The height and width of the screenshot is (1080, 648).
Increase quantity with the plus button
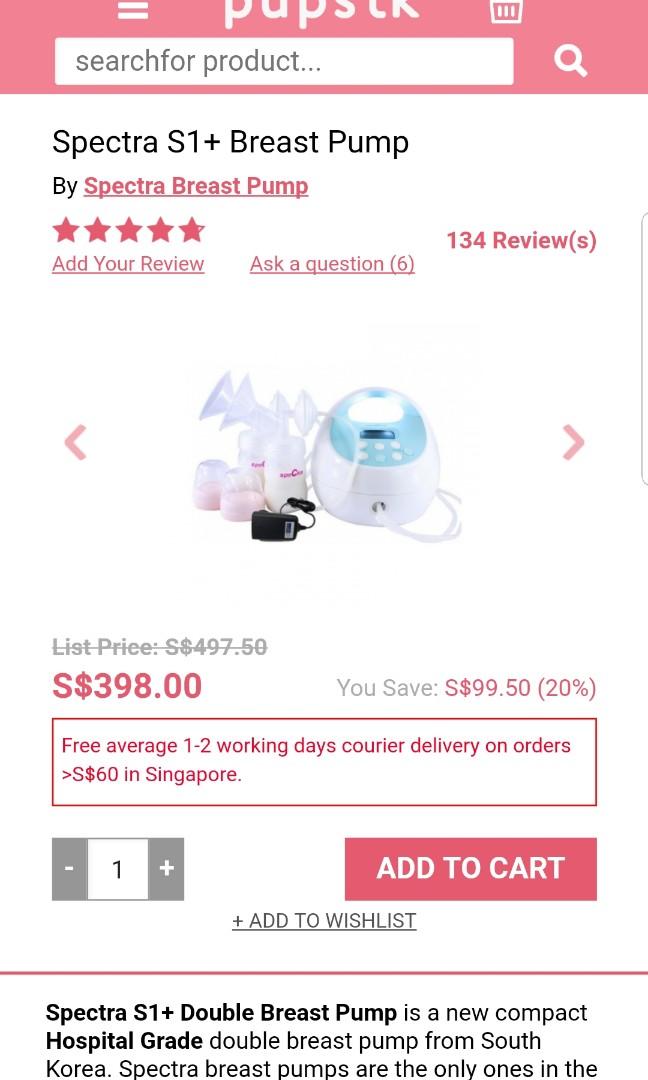166,868
